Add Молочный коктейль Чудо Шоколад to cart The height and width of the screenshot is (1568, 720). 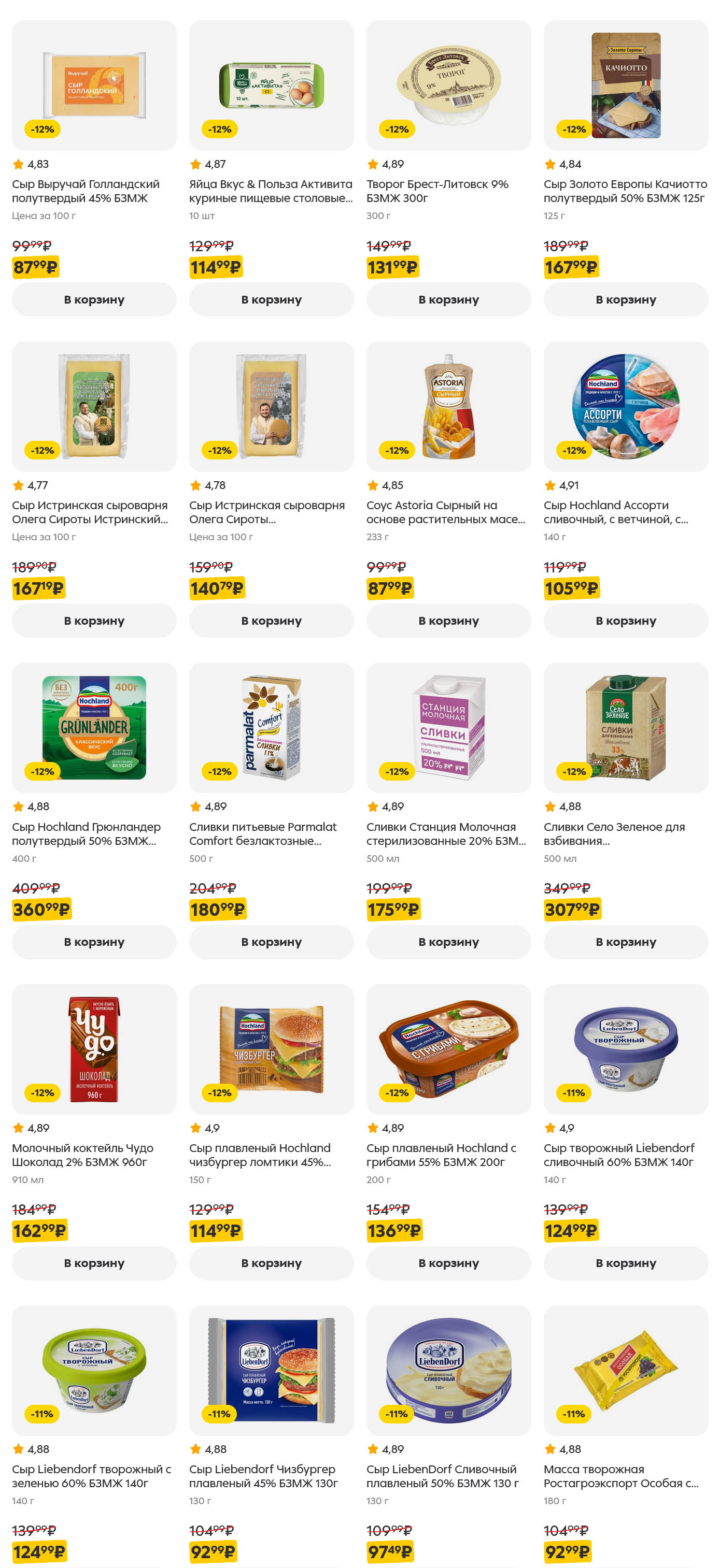point(94,1262)
